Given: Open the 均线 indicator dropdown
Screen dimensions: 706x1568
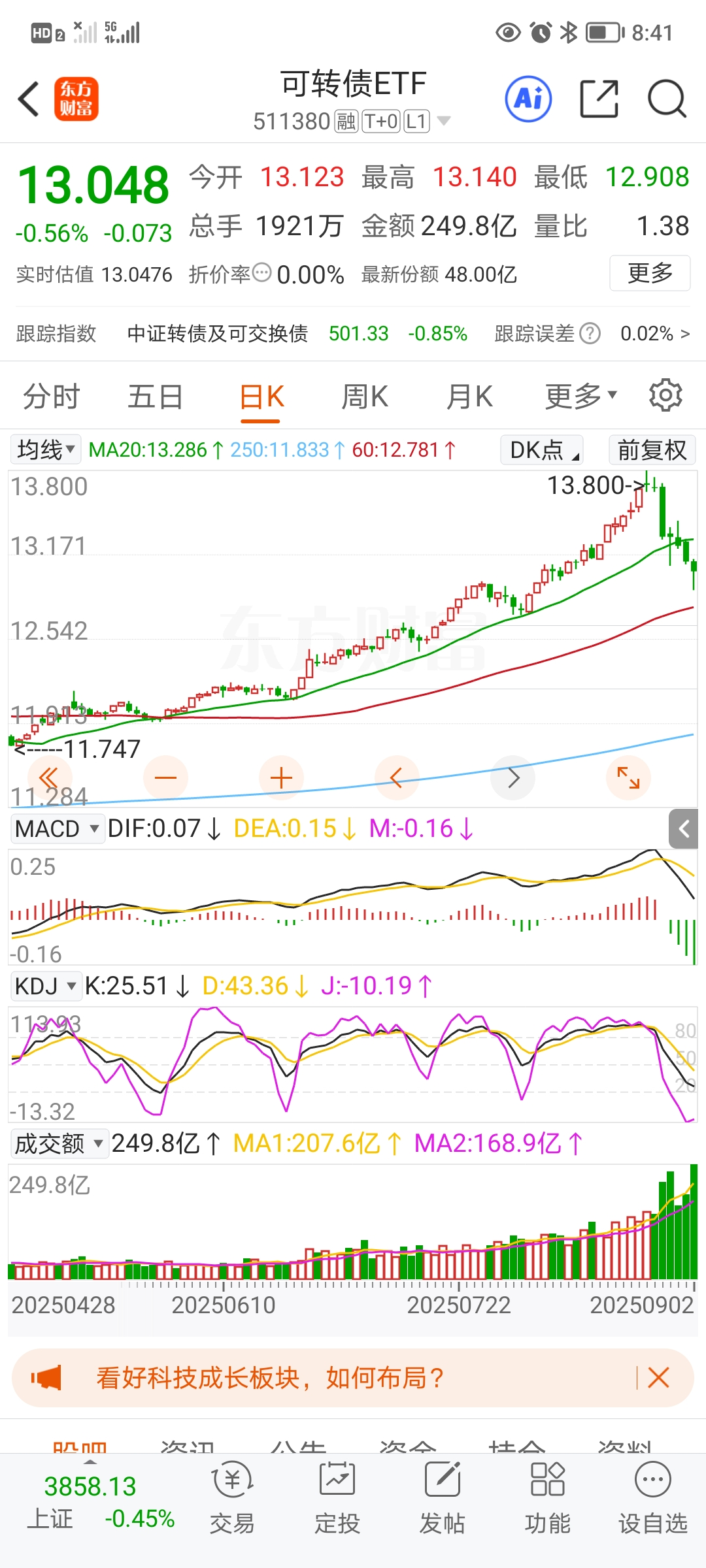Looking at the screenshot, I should pyautogui.click(x=46, y=449).
